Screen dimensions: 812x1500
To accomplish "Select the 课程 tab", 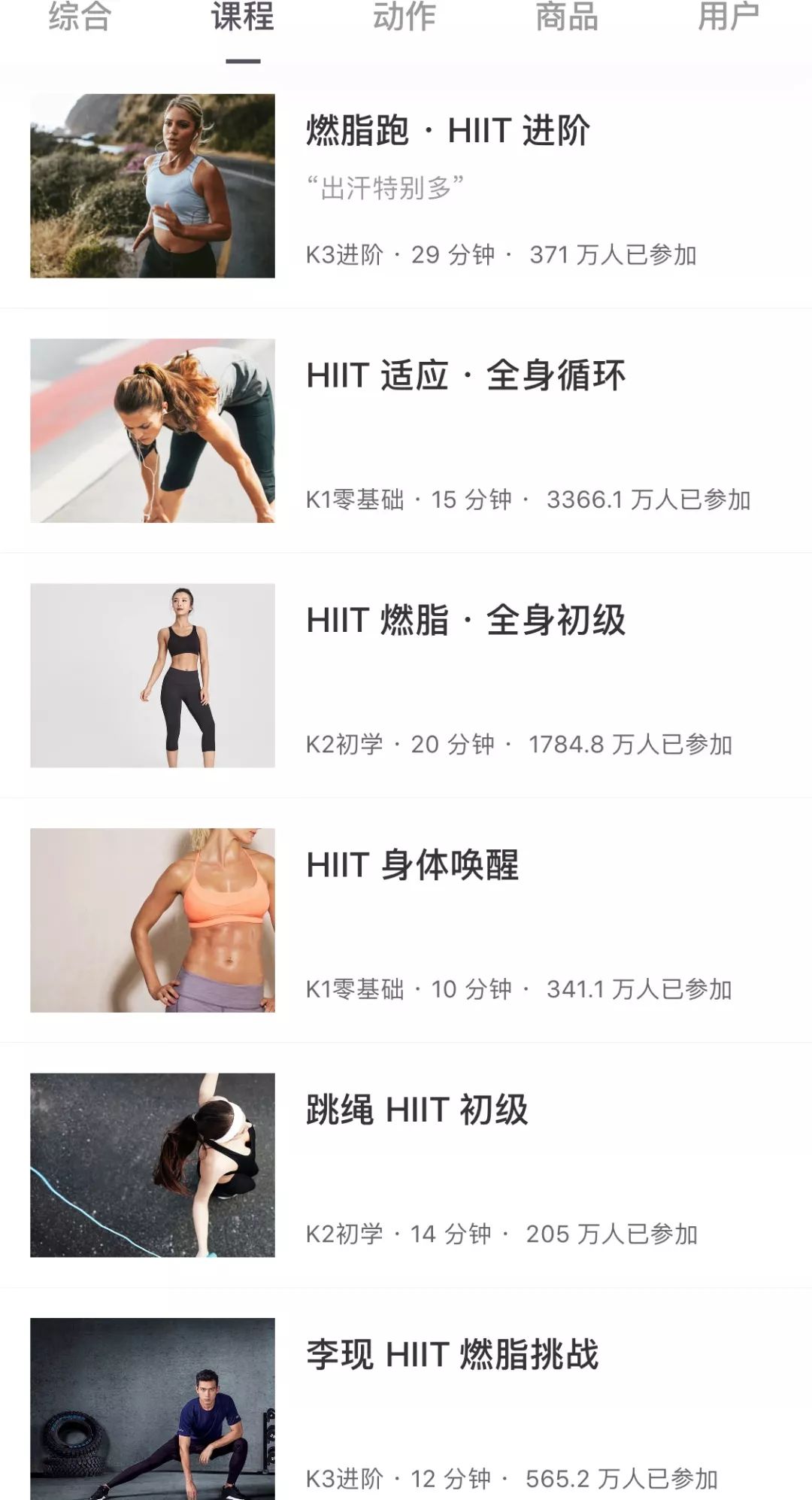I will (x=243, y=17).
